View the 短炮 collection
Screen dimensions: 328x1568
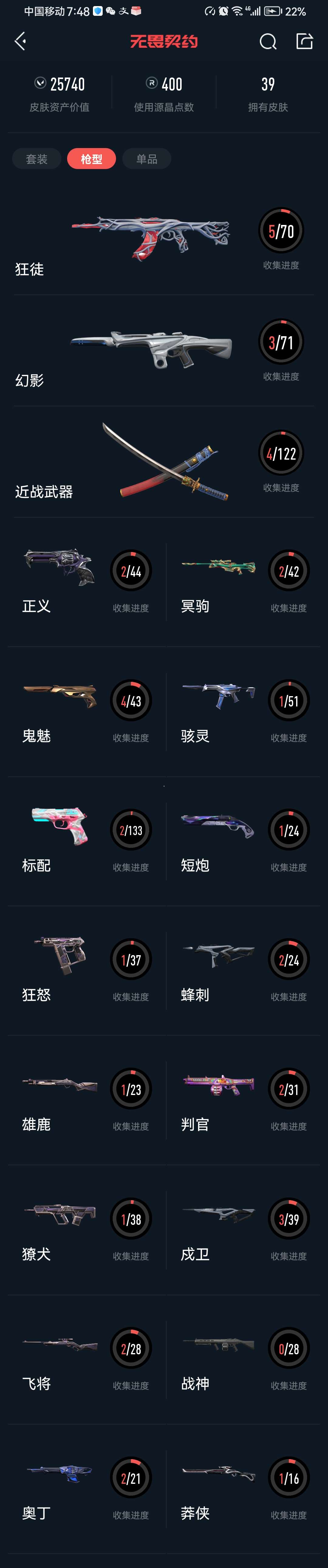point(243,841)
